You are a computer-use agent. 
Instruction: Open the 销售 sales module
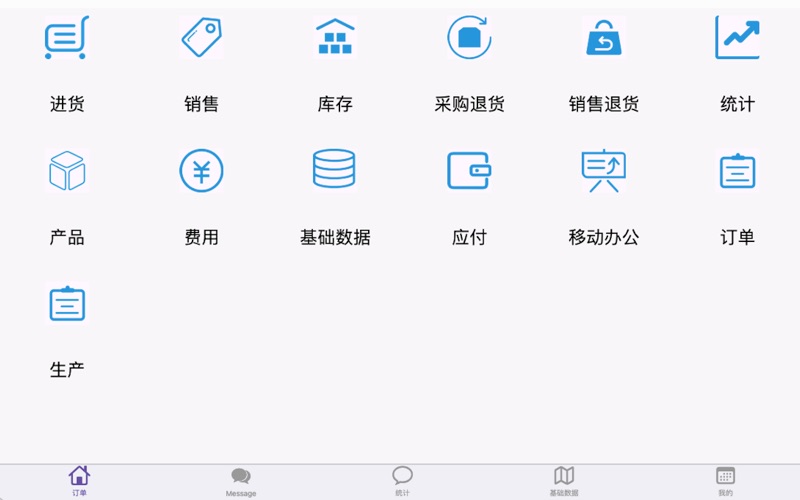[201, 40]
